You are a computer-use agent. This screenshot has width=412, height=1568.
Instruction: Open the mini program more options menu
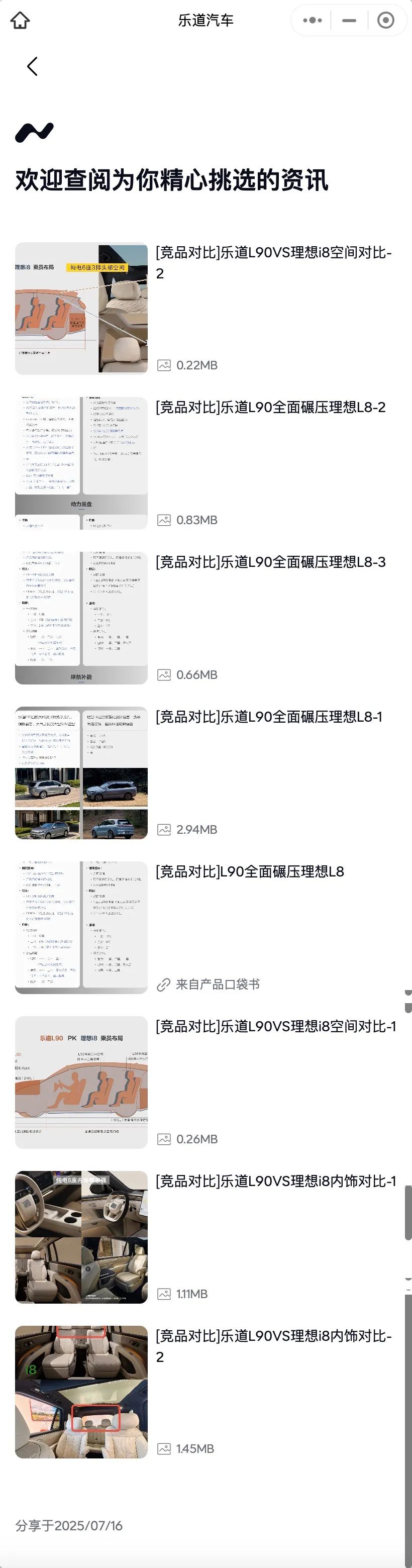(312, 20)
